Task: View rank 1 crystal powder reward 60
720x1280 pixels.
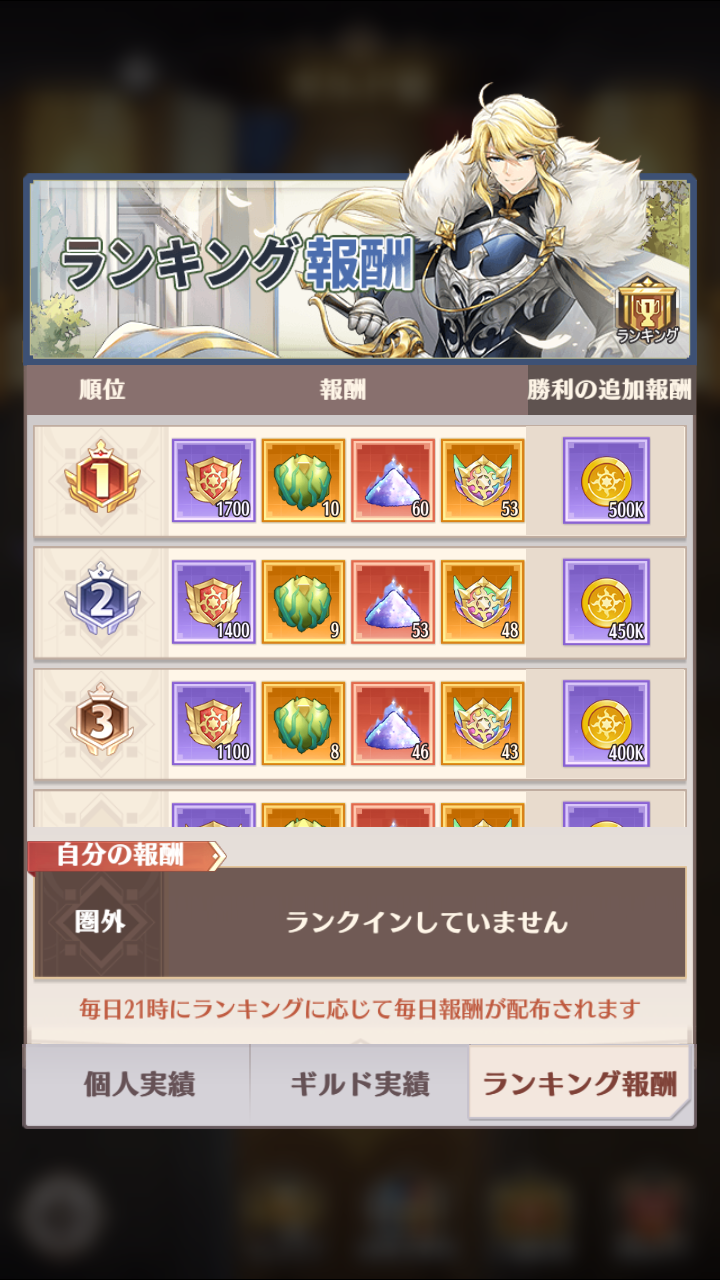Action: pyautogui.click(x=393, y=481)
